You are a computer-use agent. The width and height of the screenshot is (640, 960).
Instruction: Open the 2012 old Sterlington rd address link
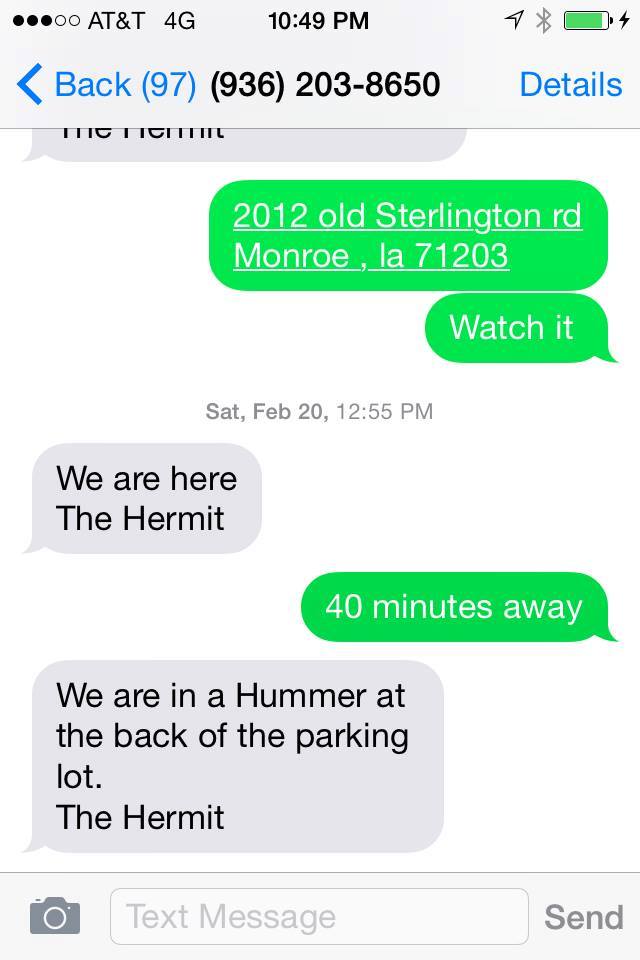tap(407, 235)
